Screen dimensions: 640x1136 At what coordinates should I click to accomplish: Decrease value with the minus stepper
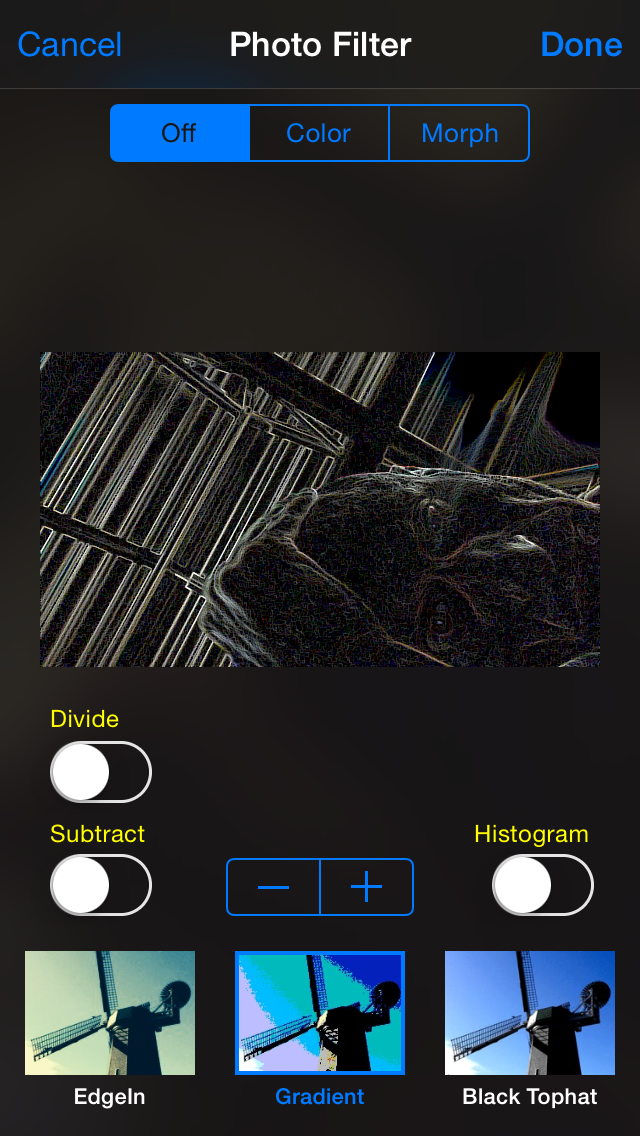click(x=273, y=887)
